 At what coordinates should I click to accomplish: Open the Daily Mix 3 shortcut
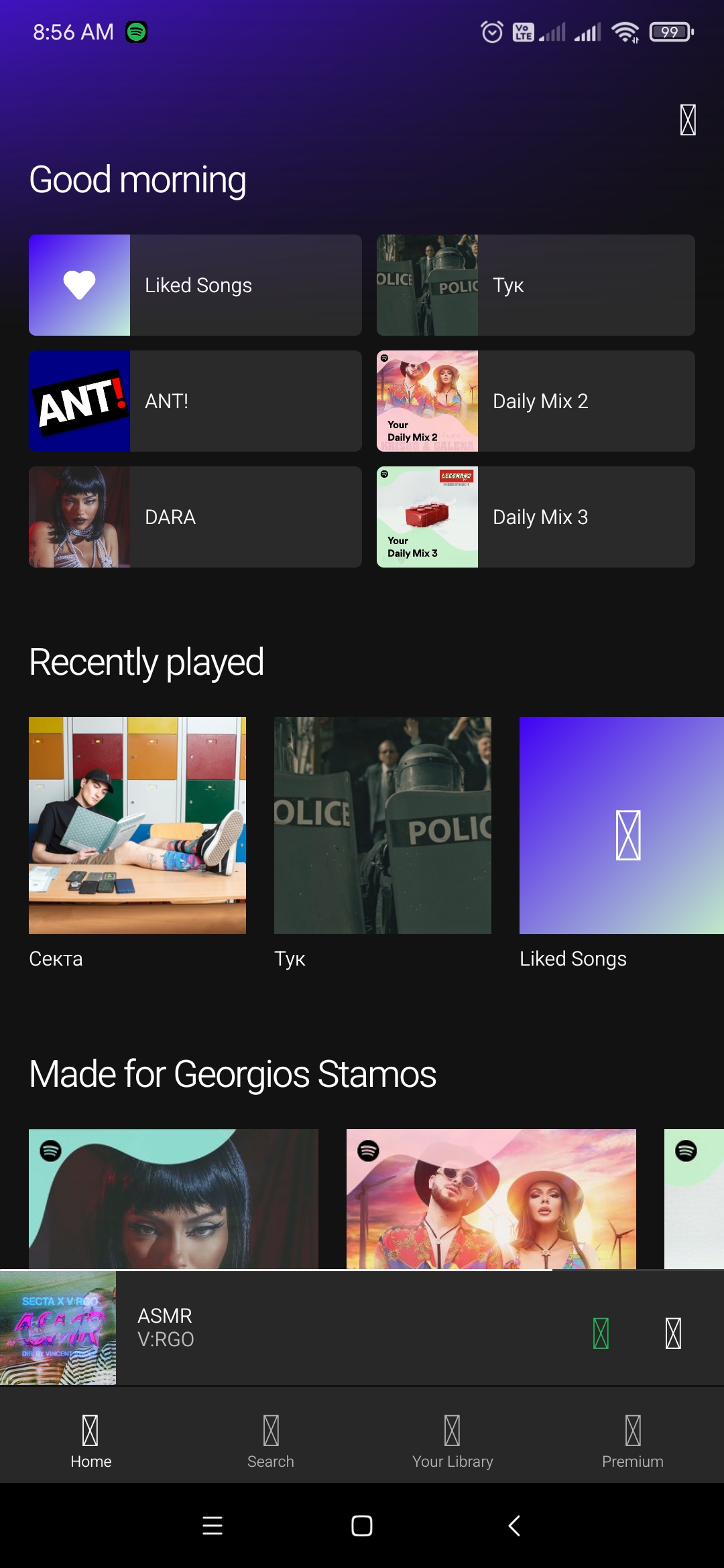[x=536, y=517]
